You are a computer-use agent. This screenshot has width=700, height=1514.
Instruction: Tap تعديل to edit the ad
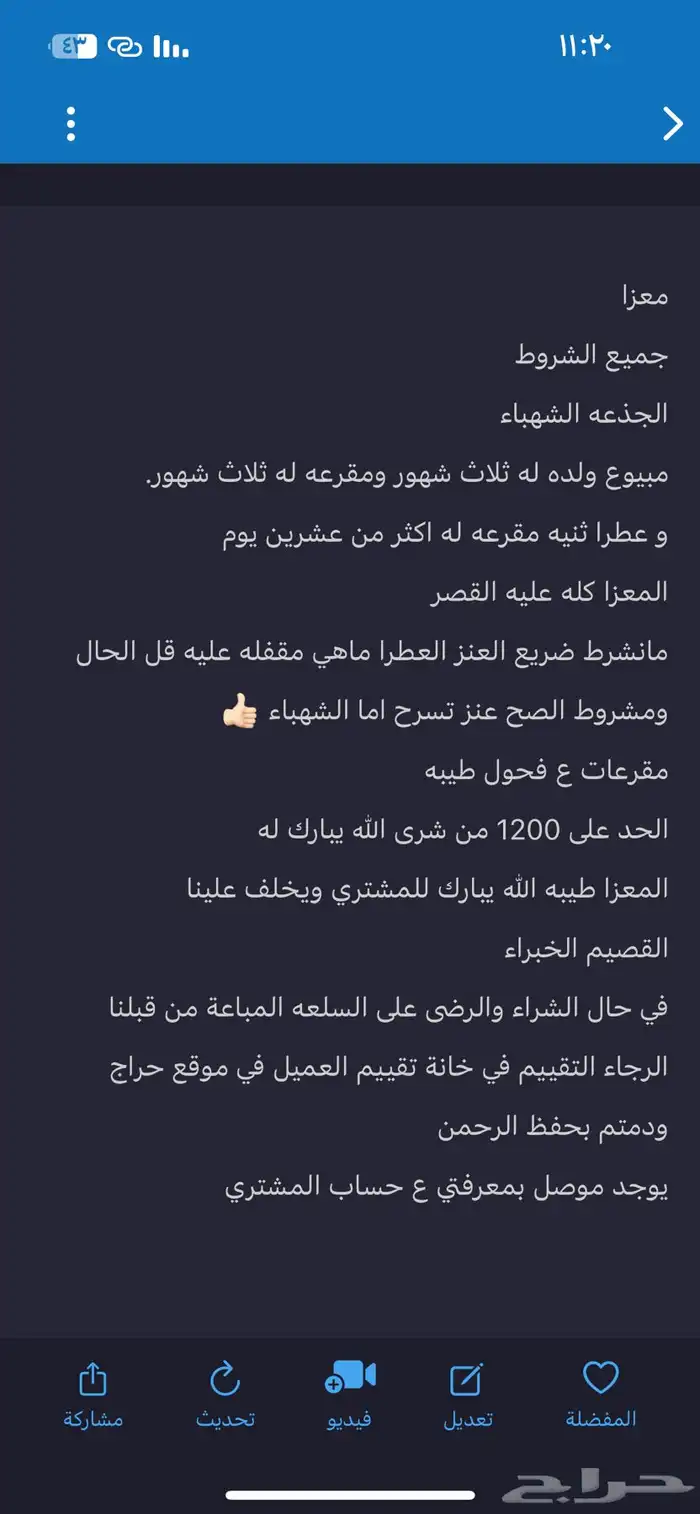tap(467, 1393)
